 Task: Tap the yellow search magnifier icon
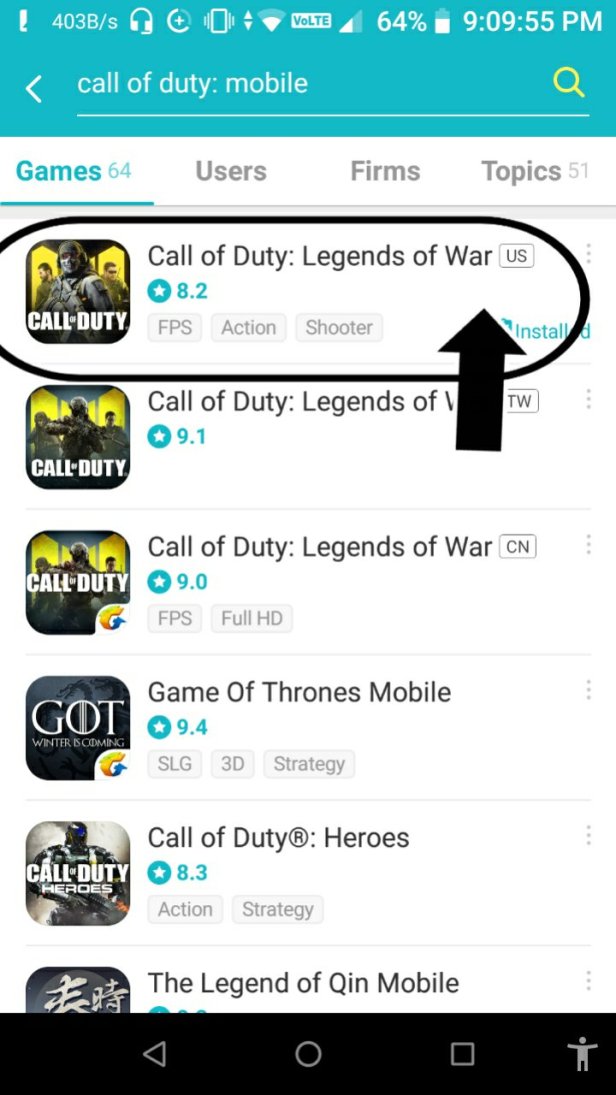[x=568, y=83]
